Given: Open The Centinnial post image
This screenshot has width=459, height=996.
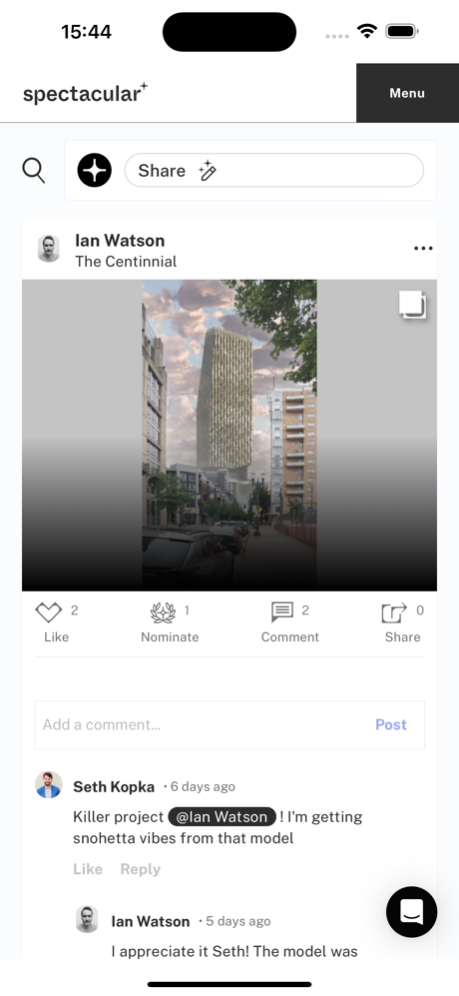Looking at the screenshot, I should [229, 435].
